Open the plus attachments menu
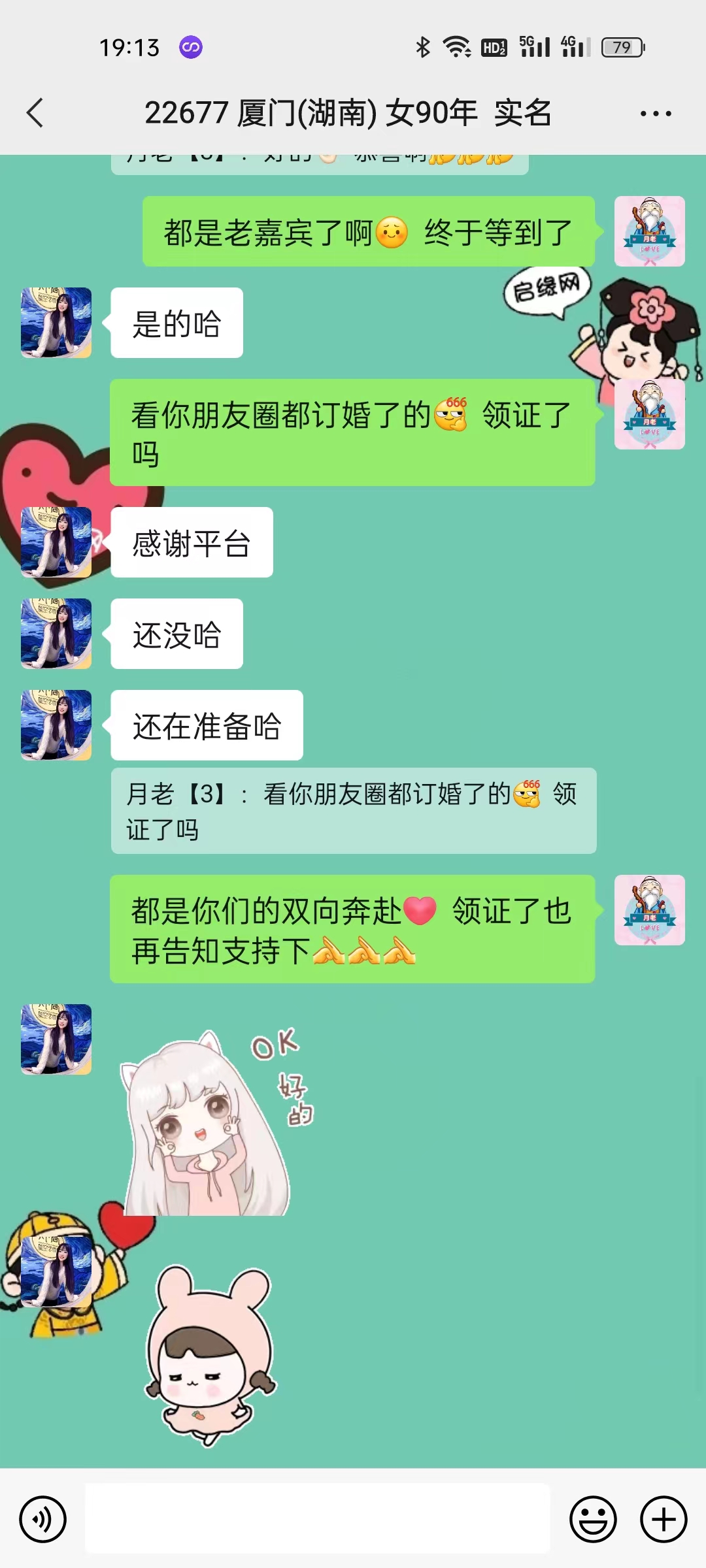The width and height of the screenshot is (706, 1568). [x=663, y=1519]
